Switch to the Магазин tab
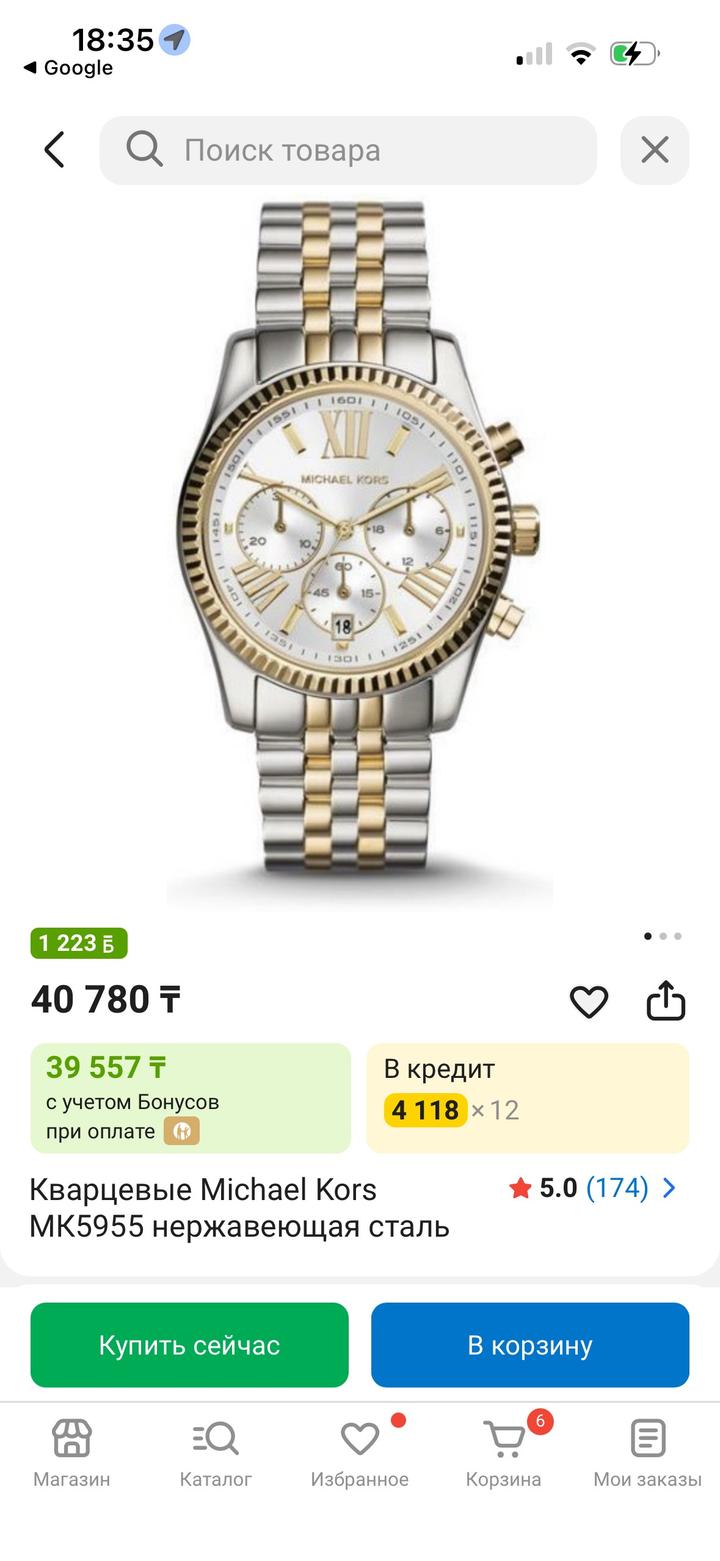This screenshot has width=720, height=1561. [72, 1453]
